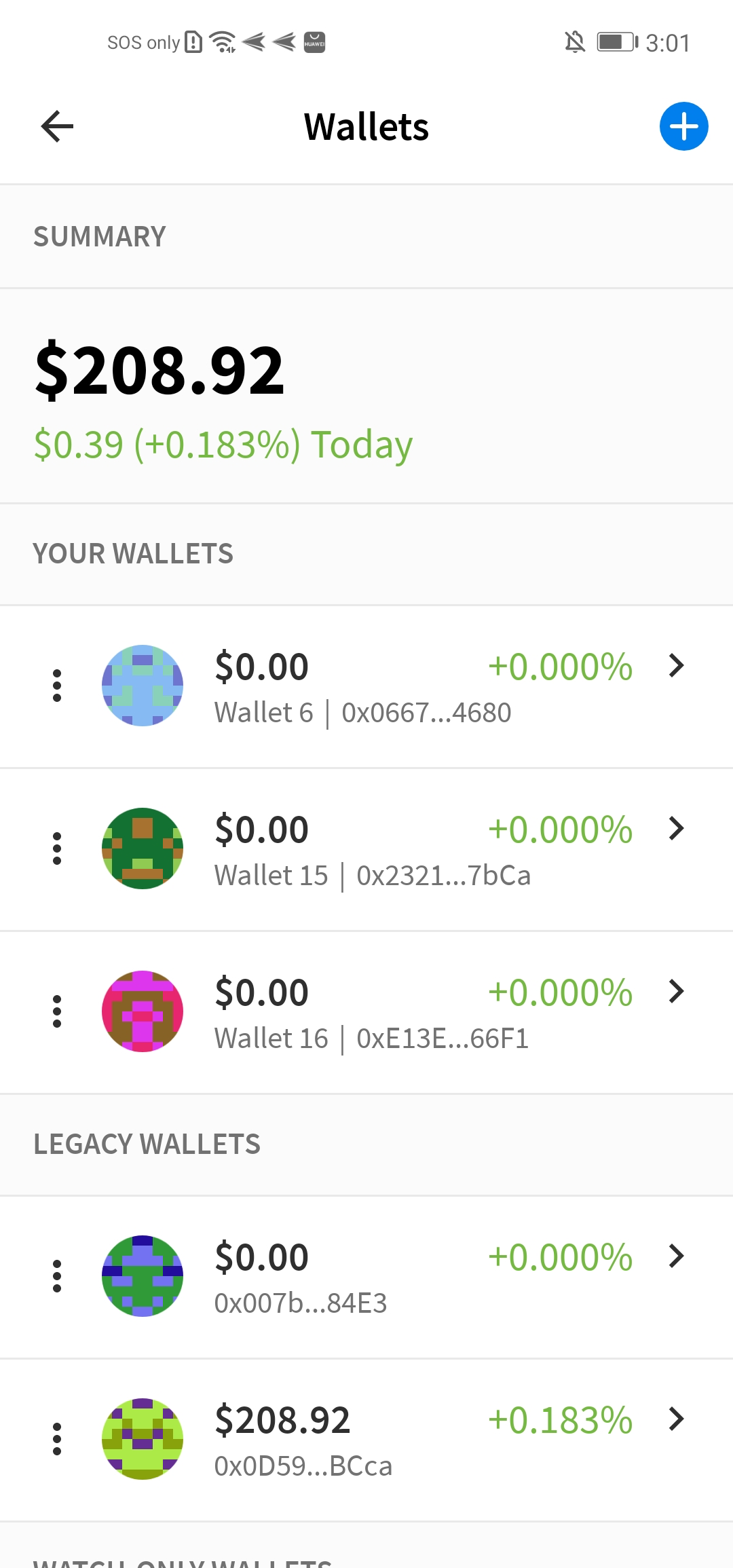Tap the battery indicator in status bar
The image size is (733, 1568).
coord(612,42)
